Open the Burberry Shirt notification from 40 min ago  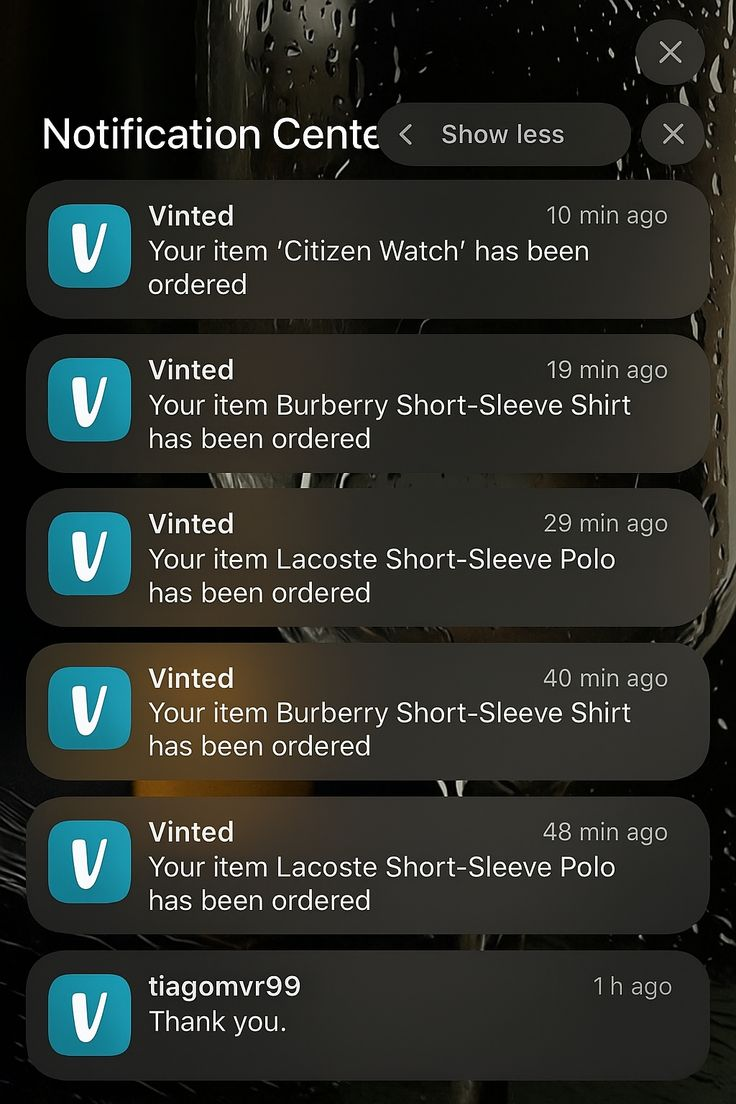point(368,712)
